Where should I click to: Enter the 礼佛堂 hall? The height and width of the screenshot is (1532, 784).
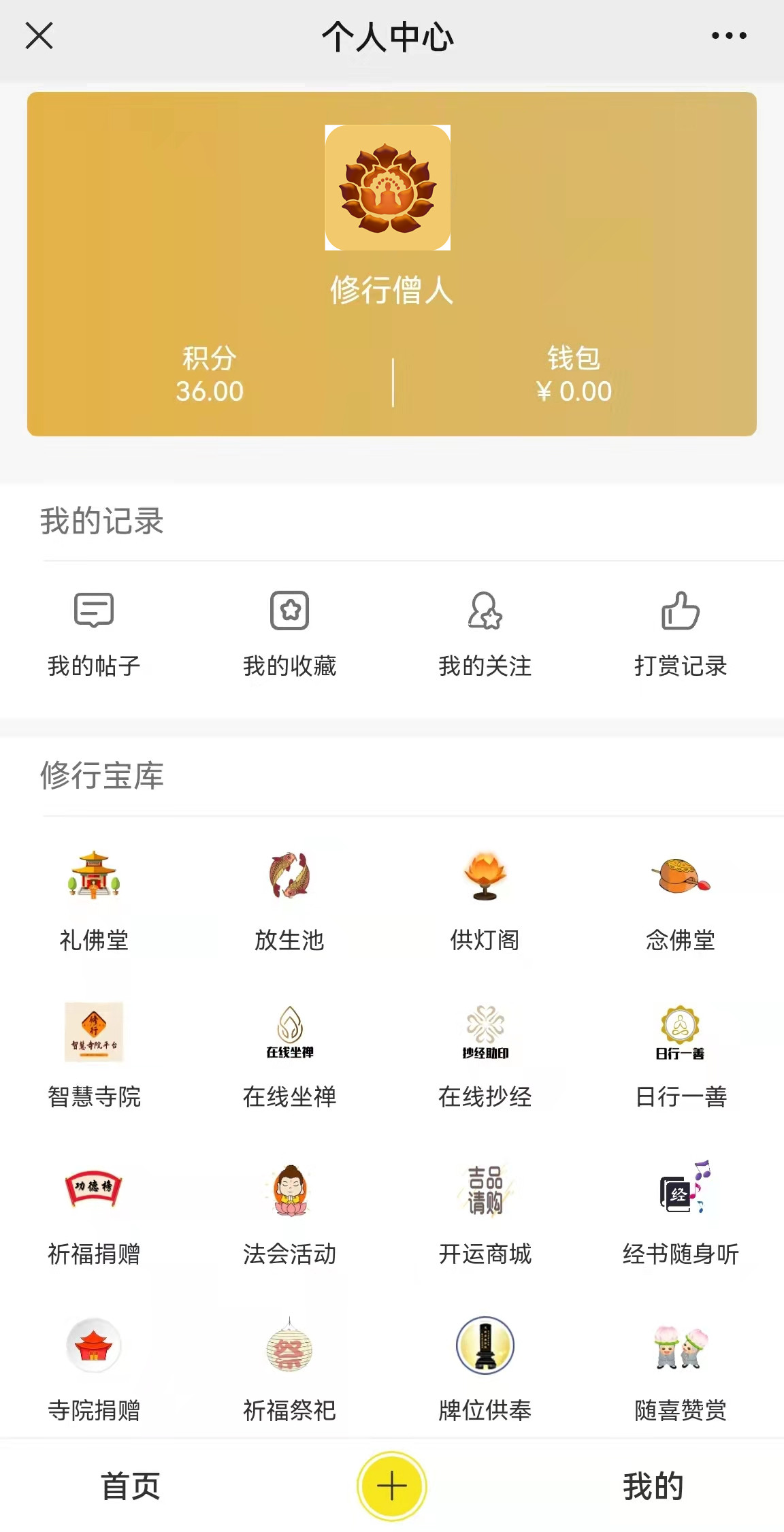(x=94, y=900)
